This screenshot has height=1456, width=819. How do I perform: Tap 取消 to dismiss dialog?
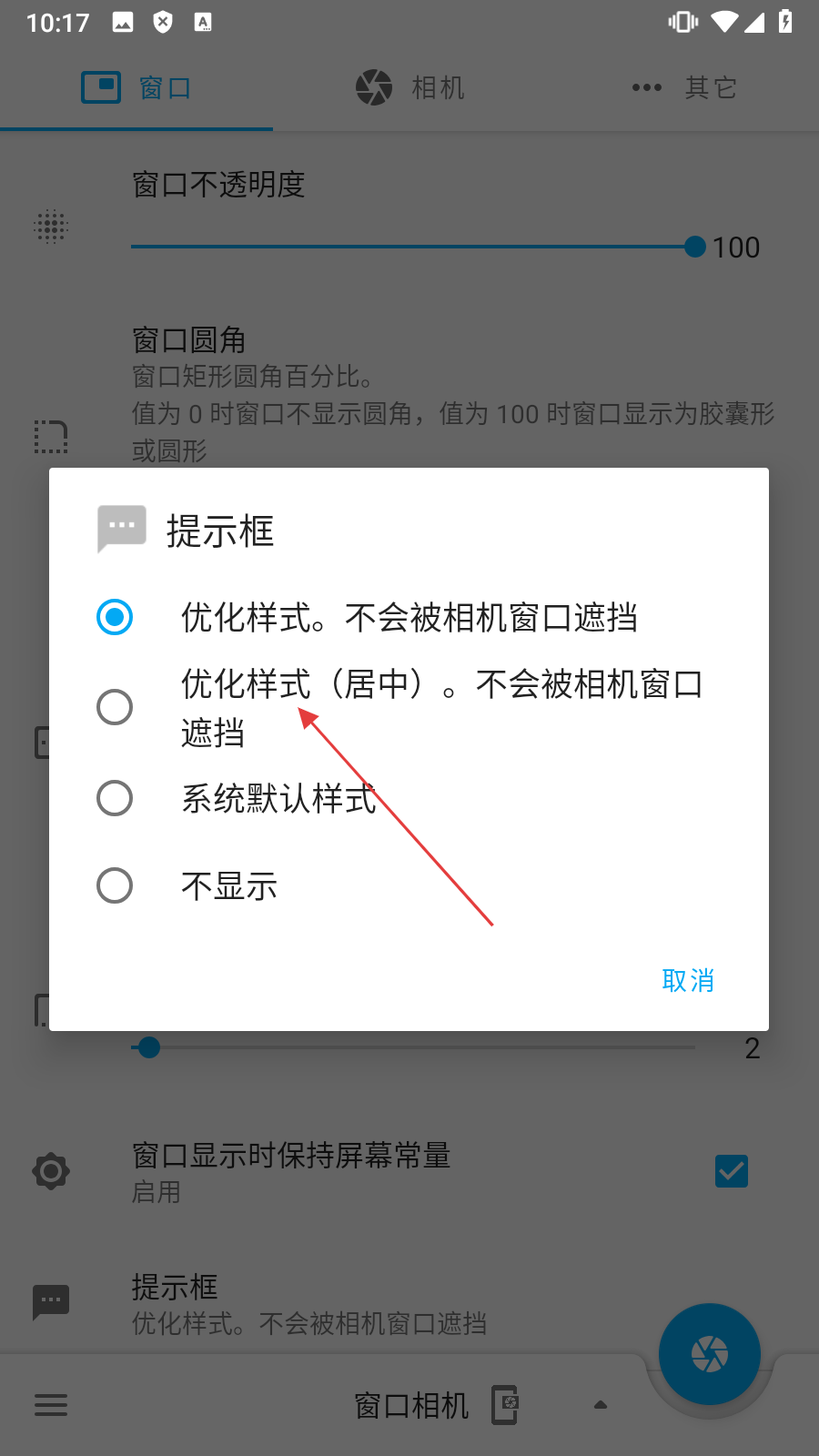[x=688, y=980]
